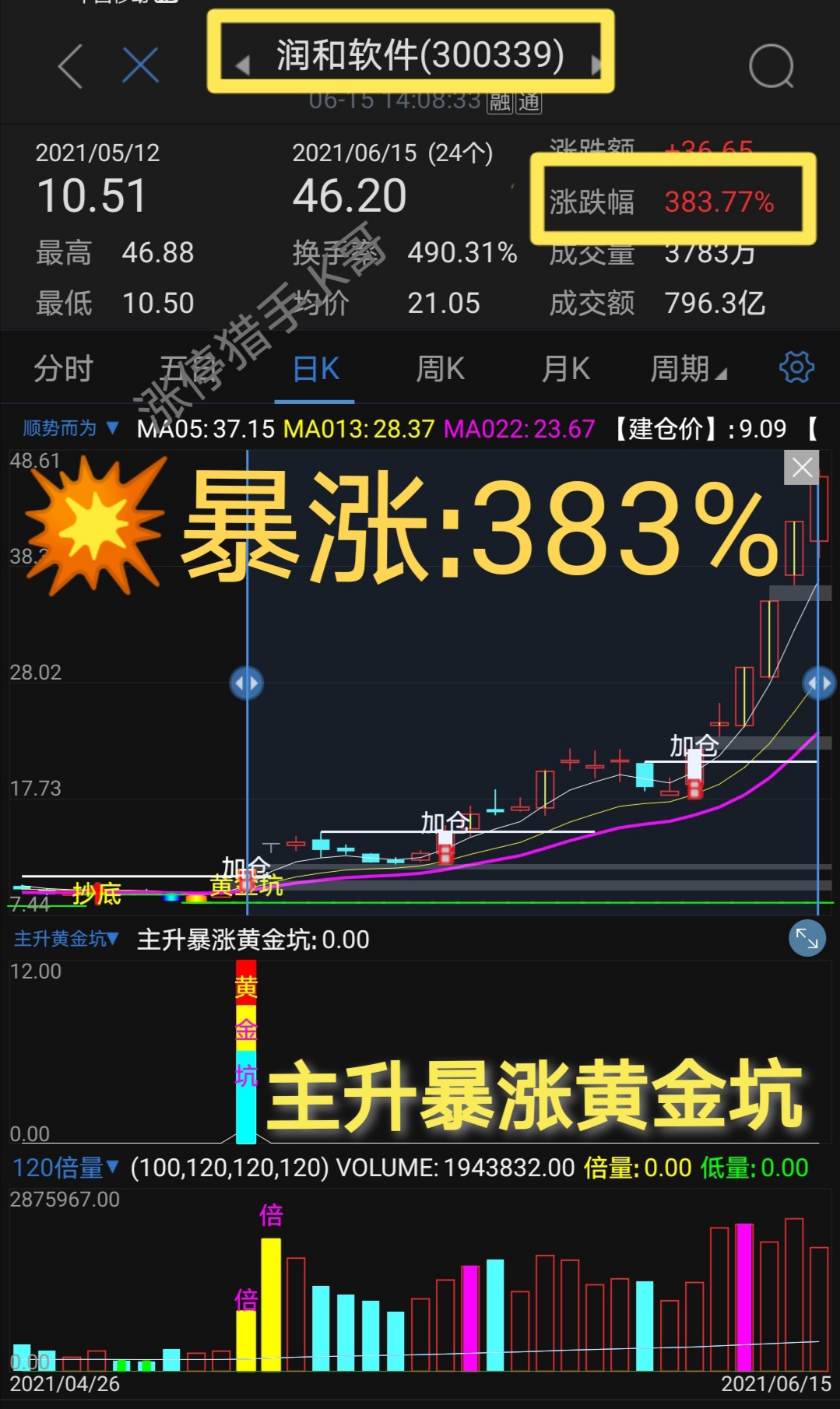This screenshot has width=840, height=1409.
Task: Open the 主升黄金坑 indicator dropdown
Action: point(66,939)
